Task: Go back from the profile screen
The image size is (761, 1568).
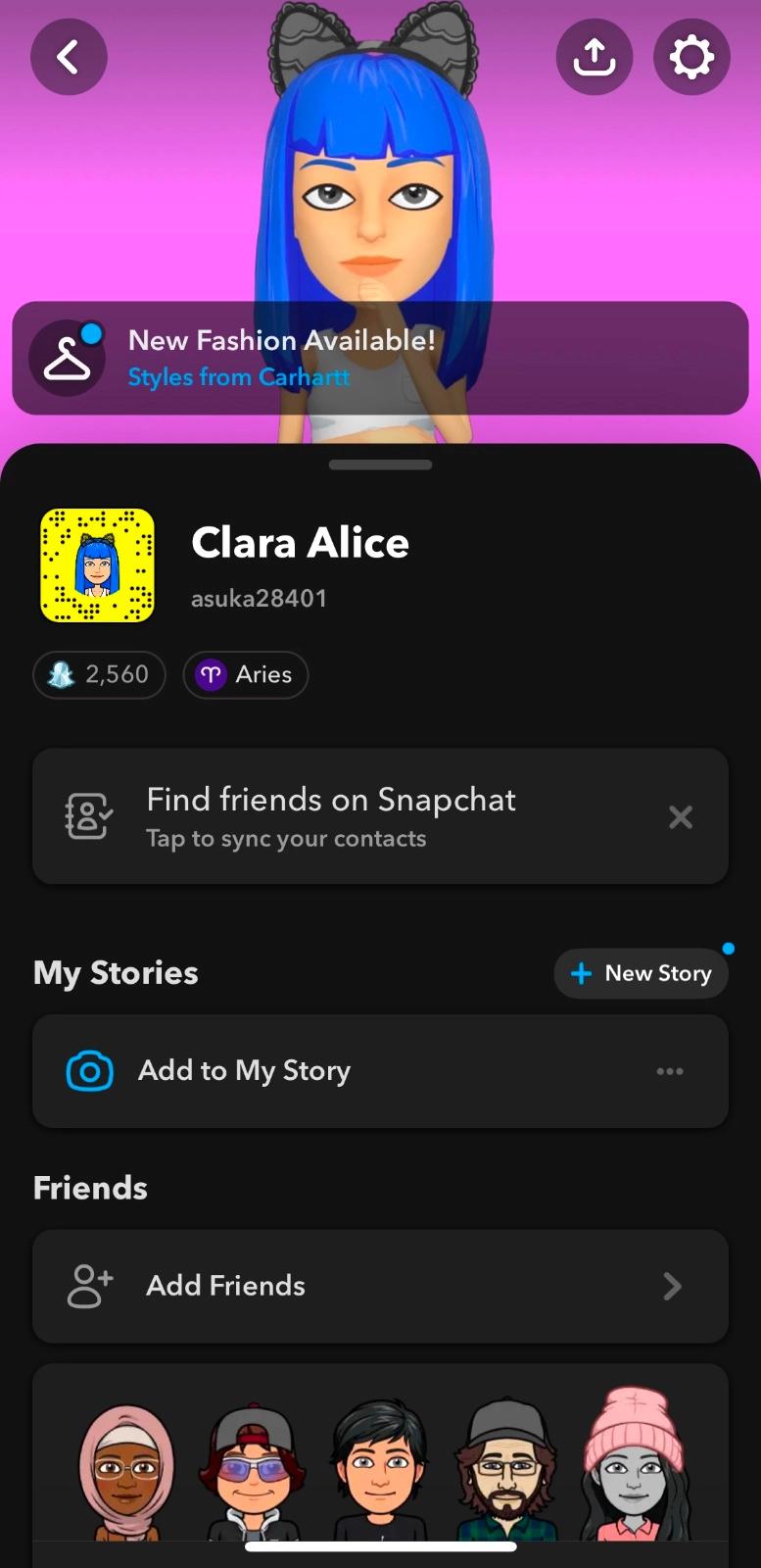Action: (69, 57)
